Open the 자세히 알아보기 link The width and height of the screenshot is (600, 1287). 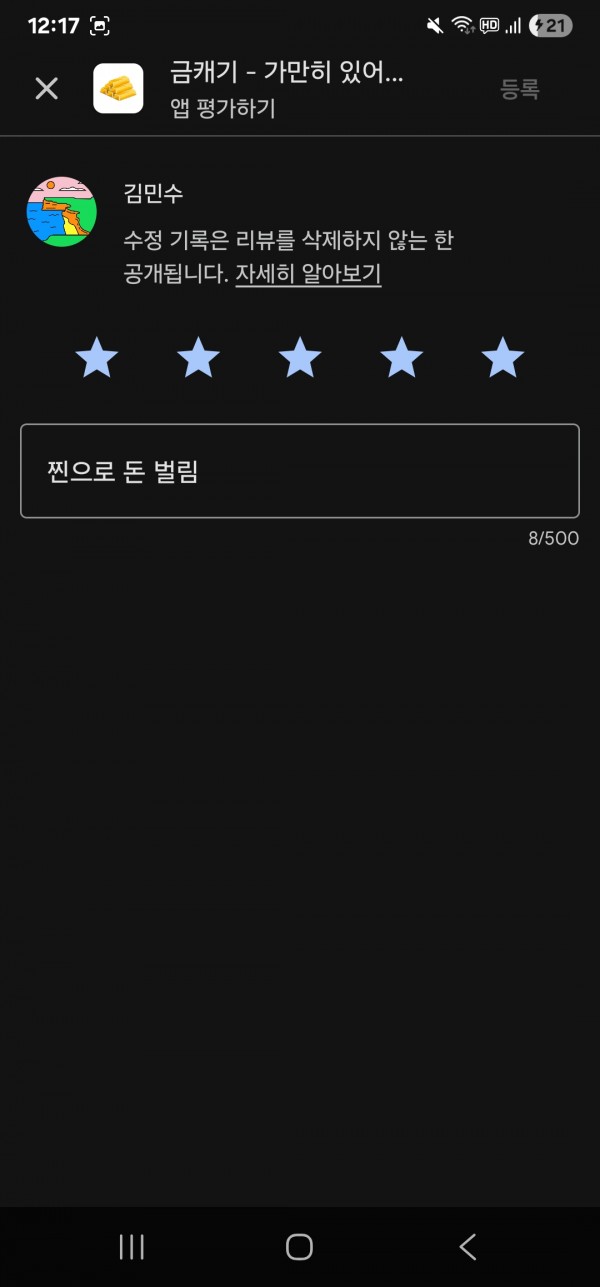click(308, 273)
